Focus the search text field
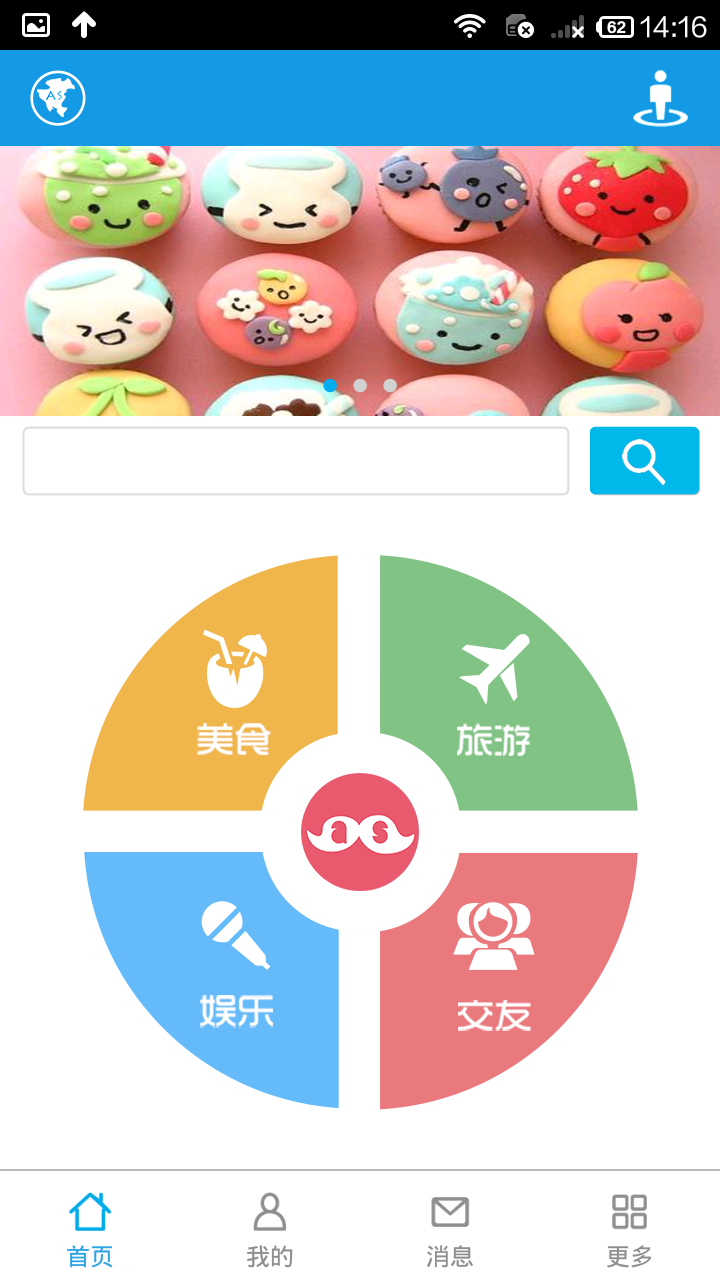The image size is (720, 1280). (x=296, y=461)
